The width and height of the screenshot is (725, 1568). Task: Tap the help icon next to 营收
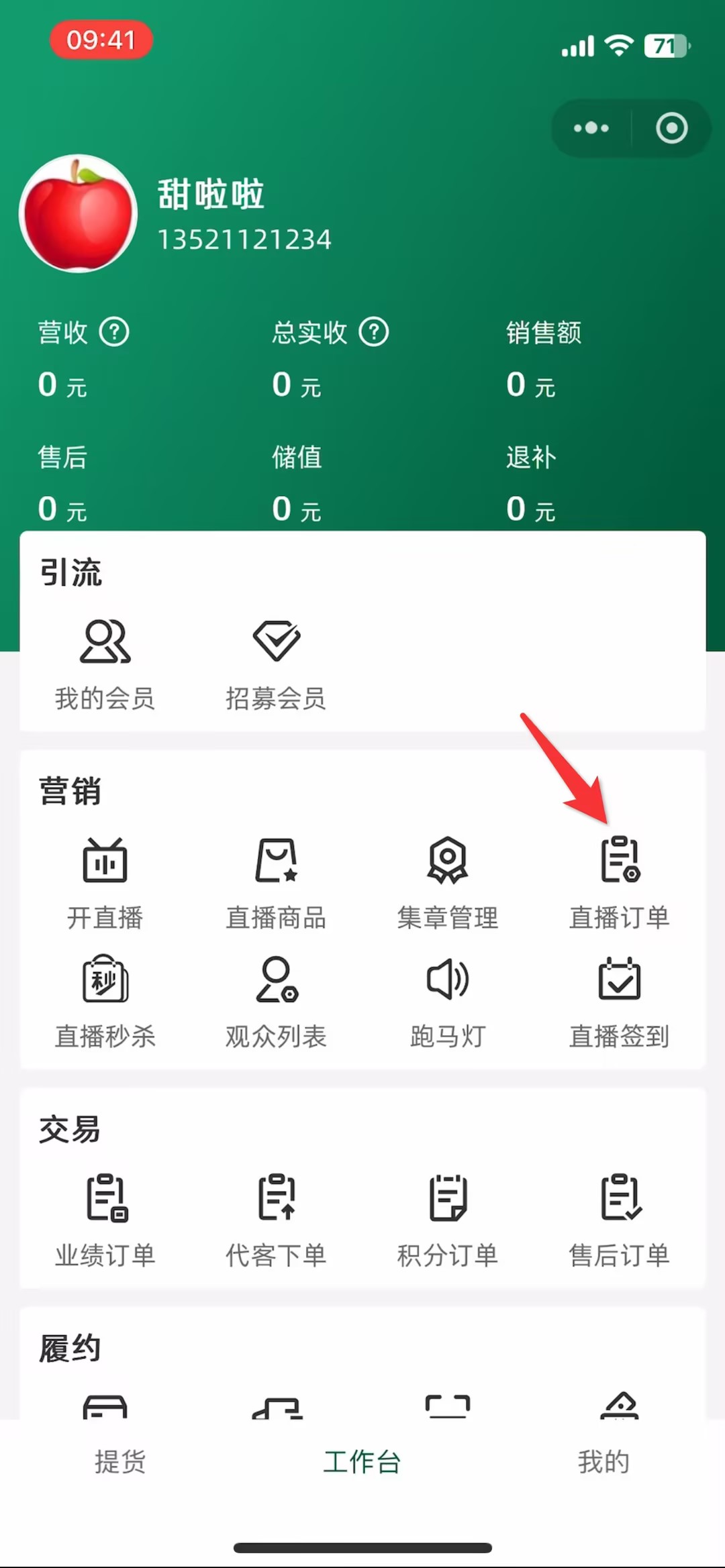[114, 332]
